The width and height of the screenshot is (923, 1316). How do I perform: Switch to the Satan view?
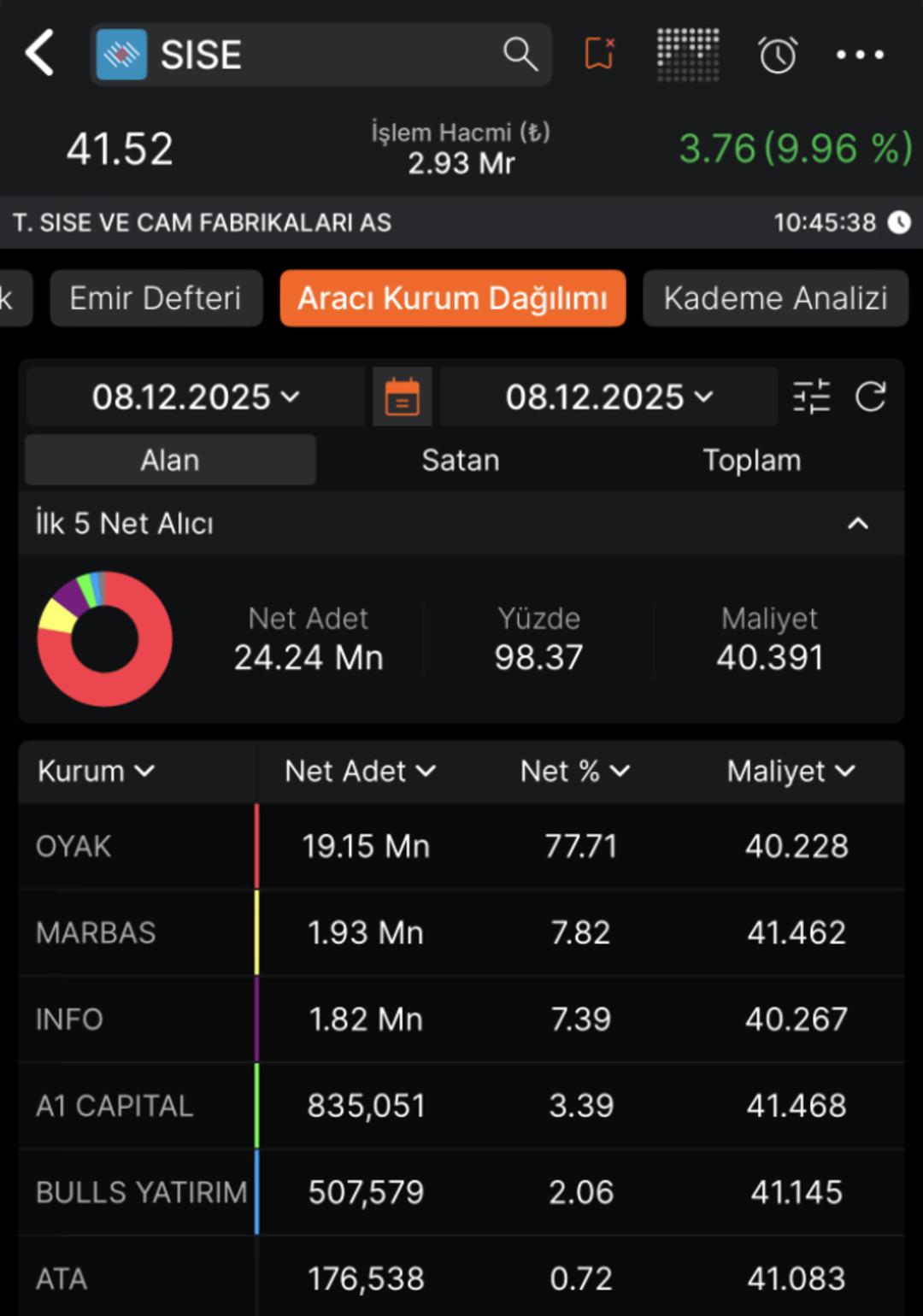click(x=461, y=460)
